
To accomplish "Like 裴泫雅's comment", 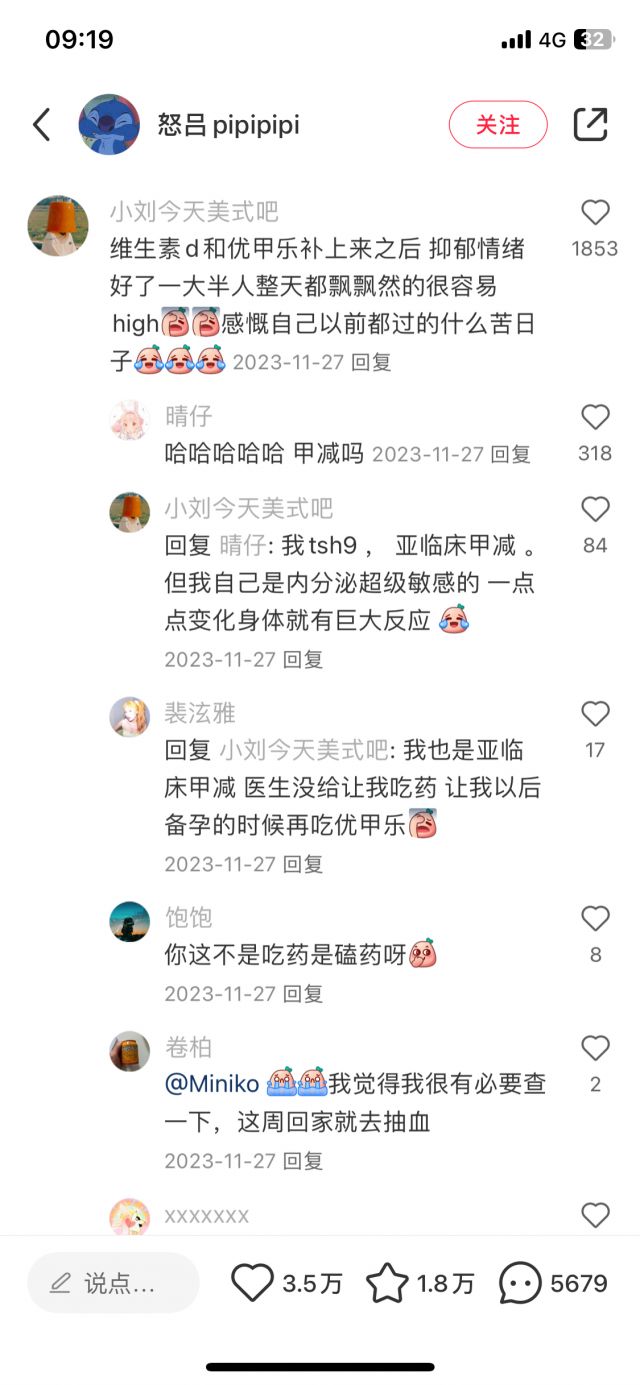I will 595,714.
